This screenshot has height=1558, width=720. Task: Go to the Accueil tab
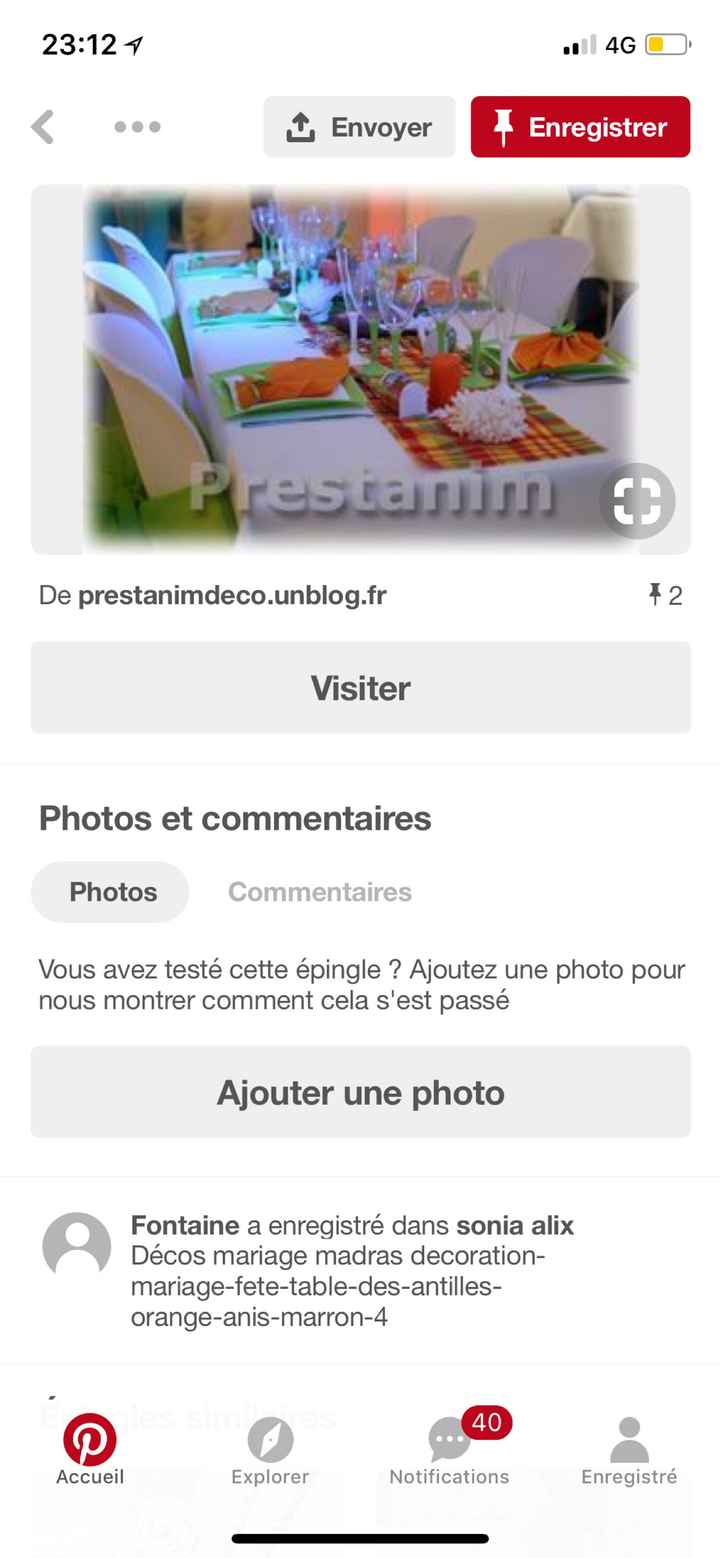click(90, 1450)
